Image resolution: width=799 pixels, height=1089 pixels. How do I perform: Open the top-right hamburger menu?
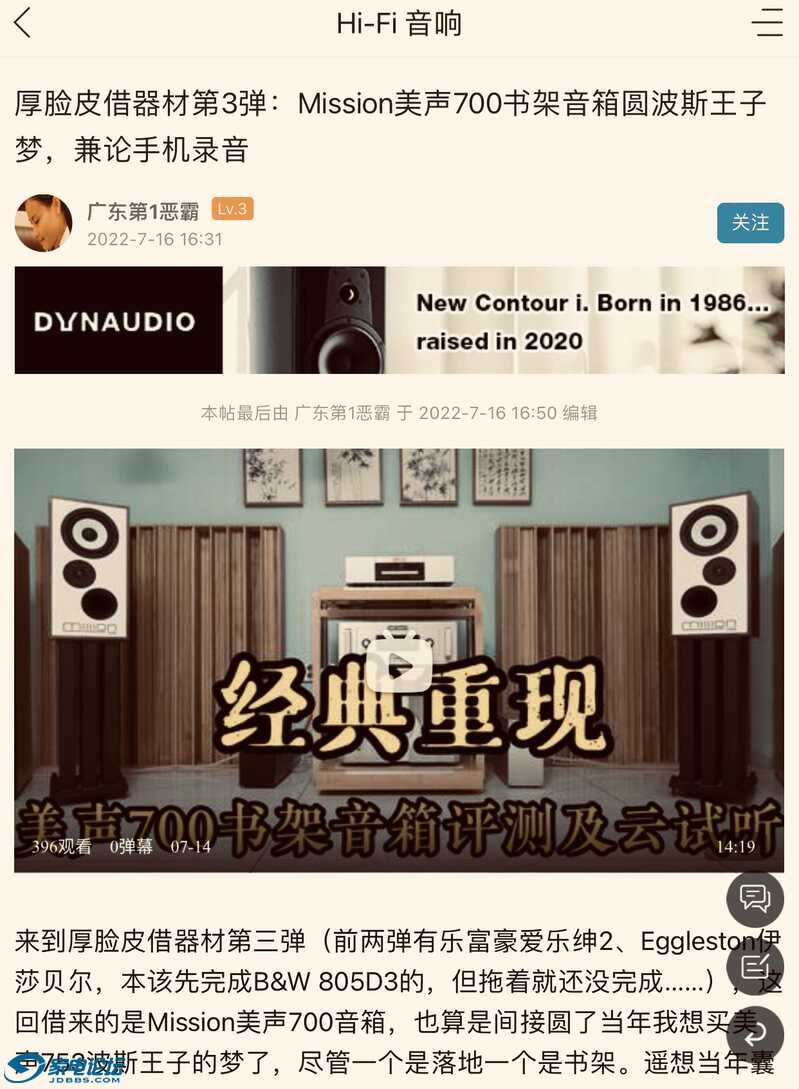click(768, 22)
